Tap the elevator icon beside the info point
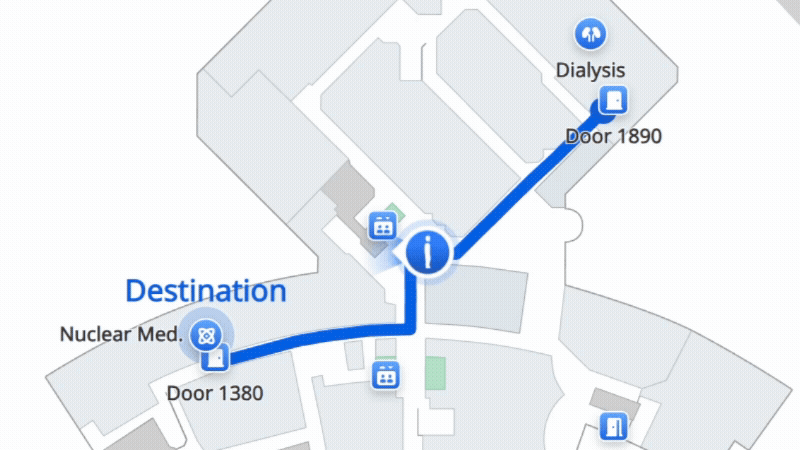Screen dimensions: 800x450 tap(382, 226)
